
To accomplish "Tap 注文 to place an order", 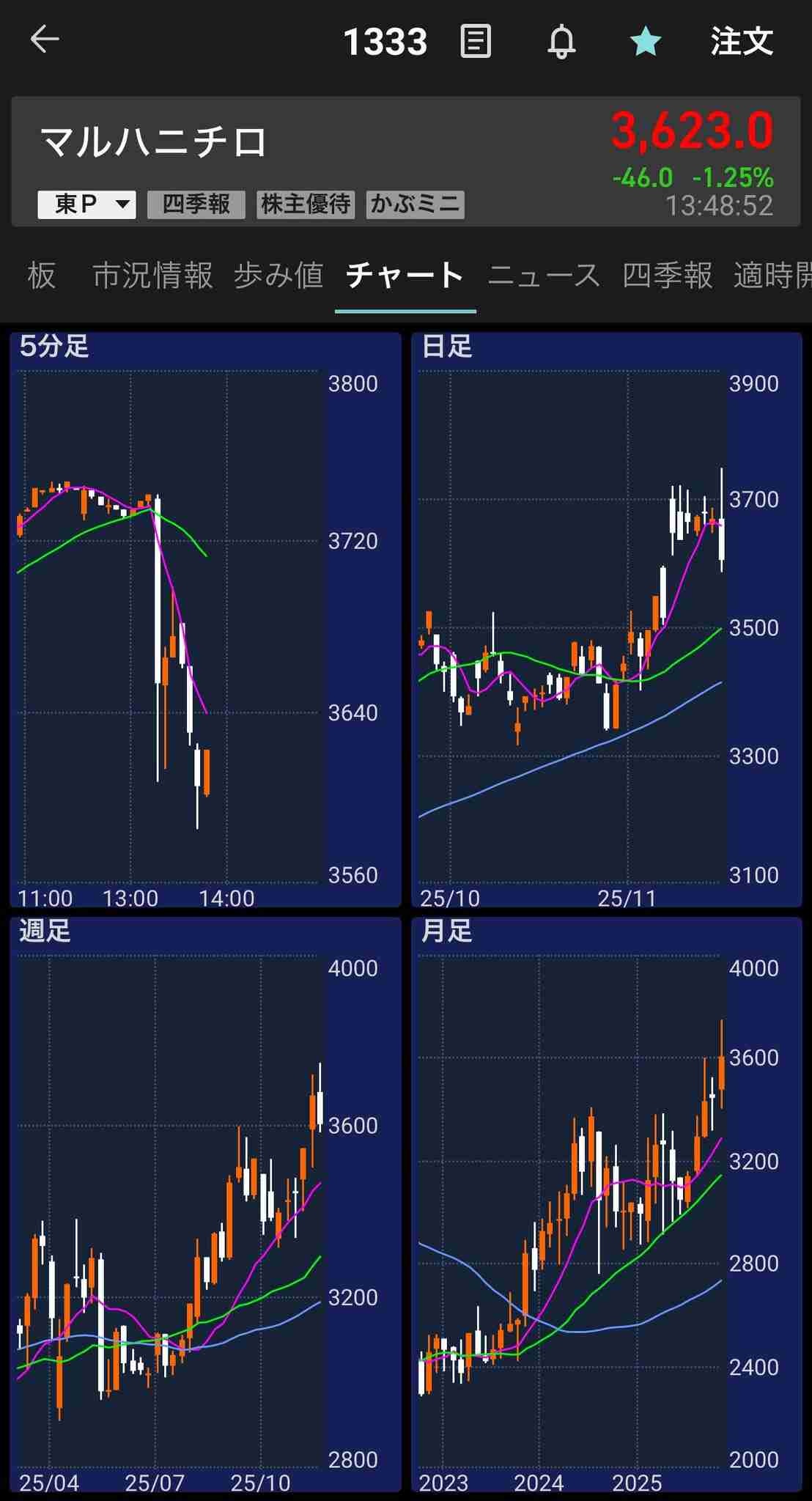I will tap(742, 41).
